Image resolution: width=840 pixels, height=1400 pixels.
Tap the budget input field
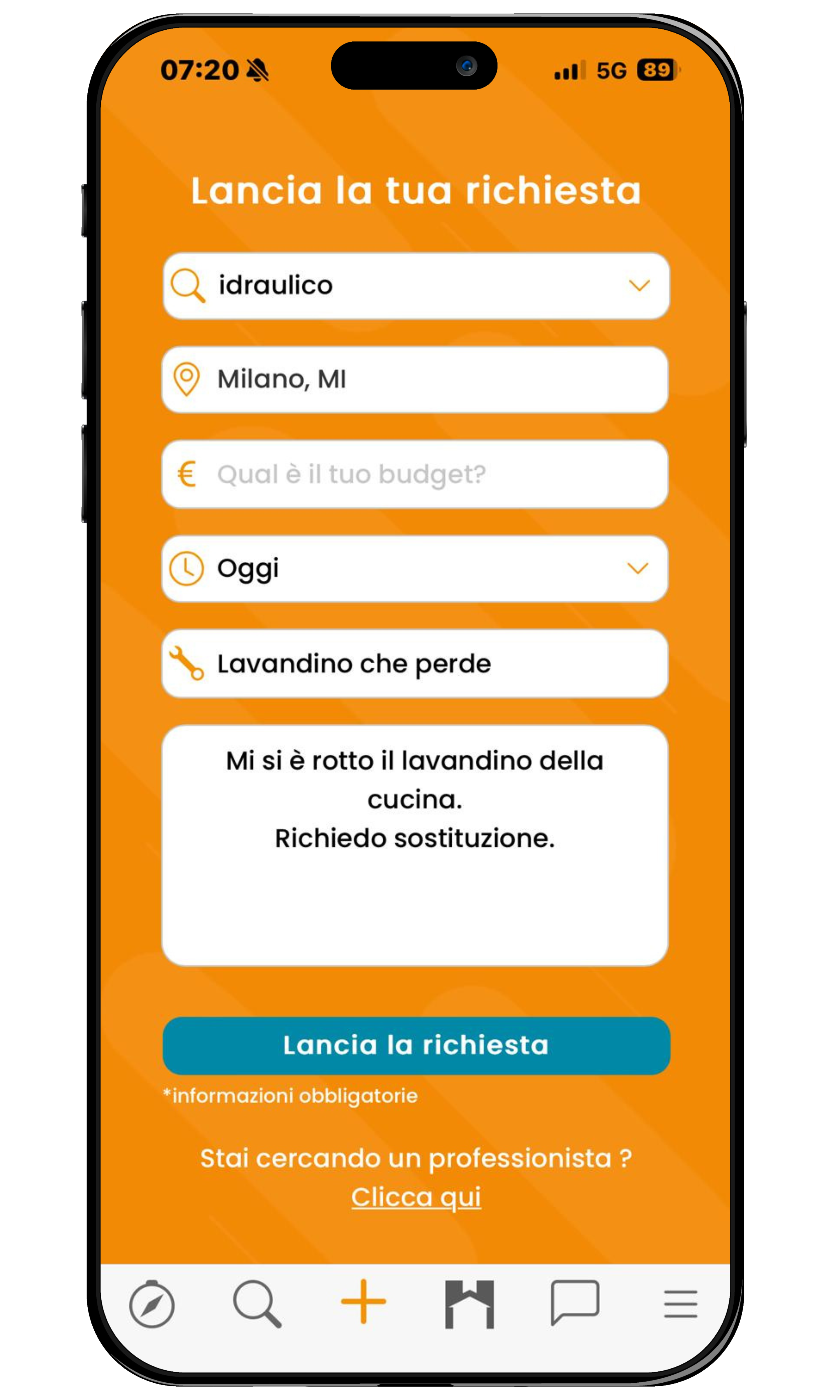[415, 474]
